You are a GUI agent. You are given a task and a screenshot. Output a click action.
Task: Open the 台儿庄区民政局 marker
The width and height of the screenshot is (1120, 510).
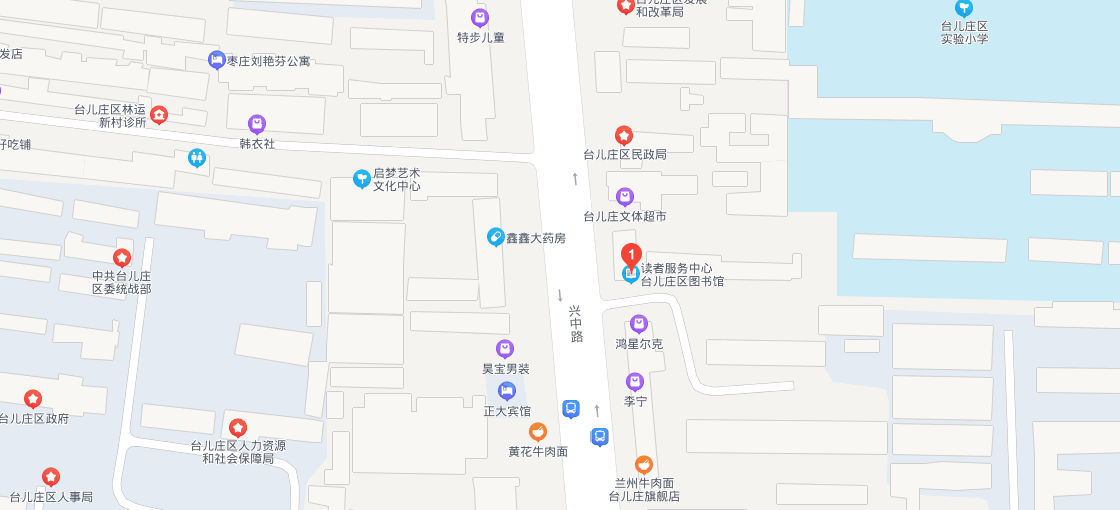pos(624,135)
